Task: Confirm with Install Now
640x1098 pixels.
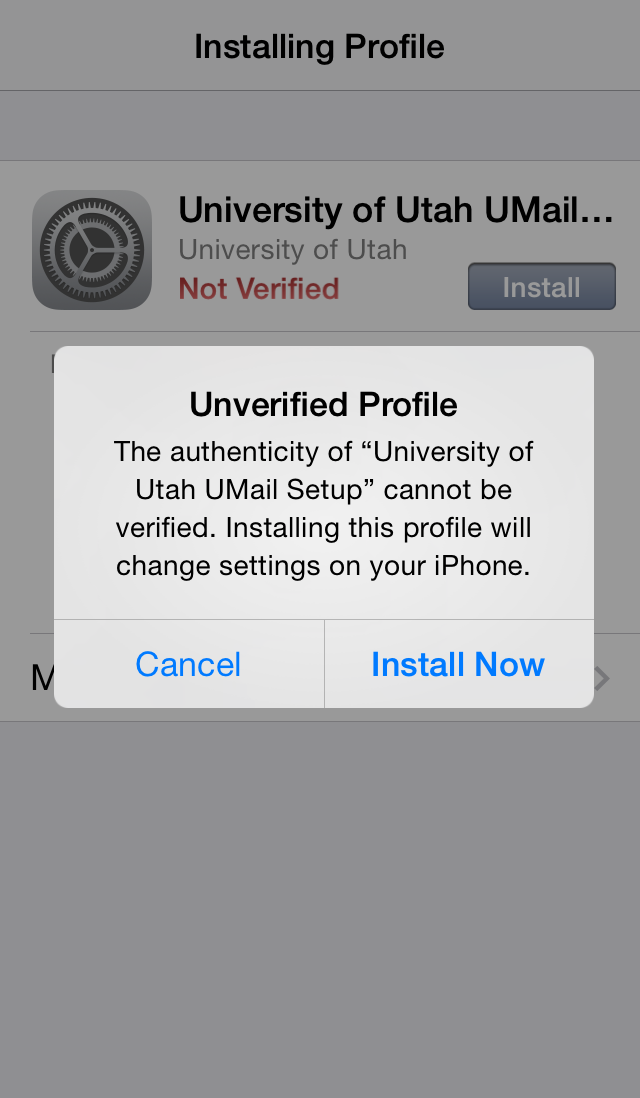Action: [459, 664]
